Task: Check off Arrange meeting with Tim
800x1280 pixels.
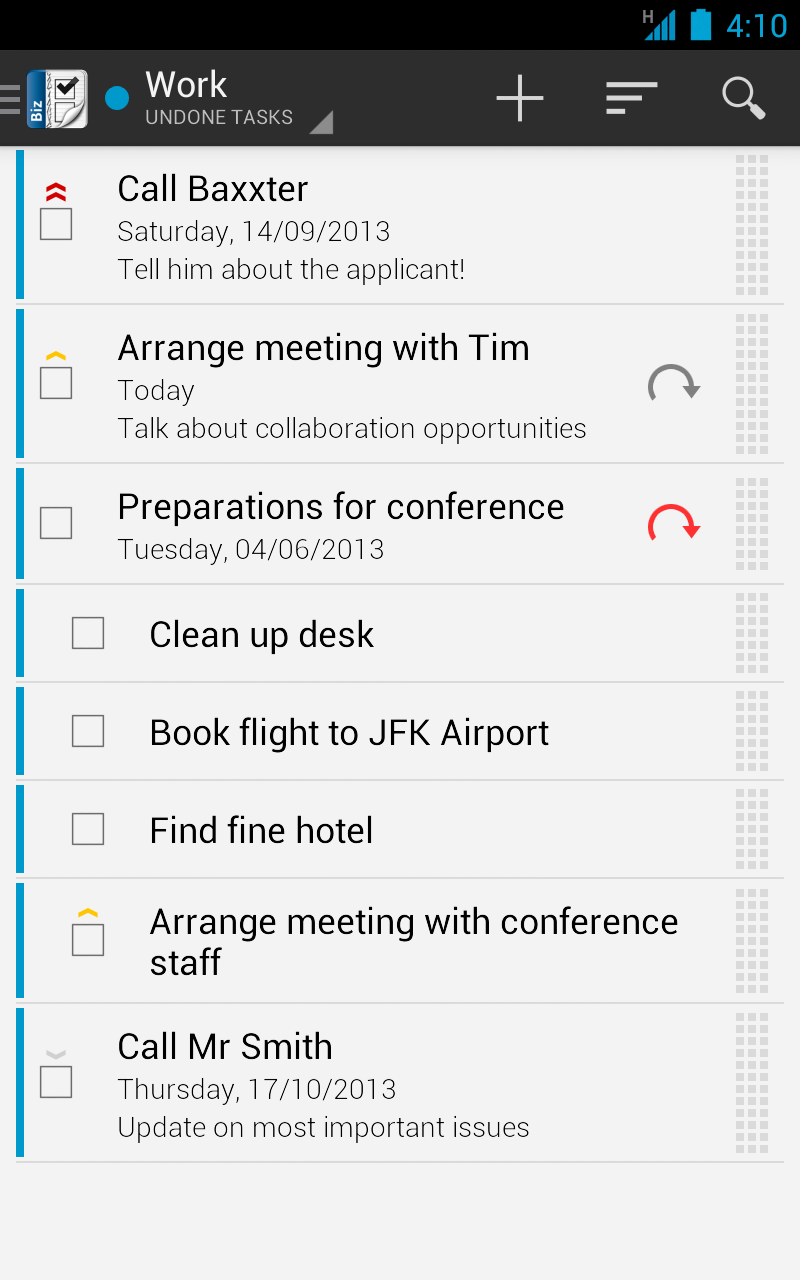Action: pos(56,383)
